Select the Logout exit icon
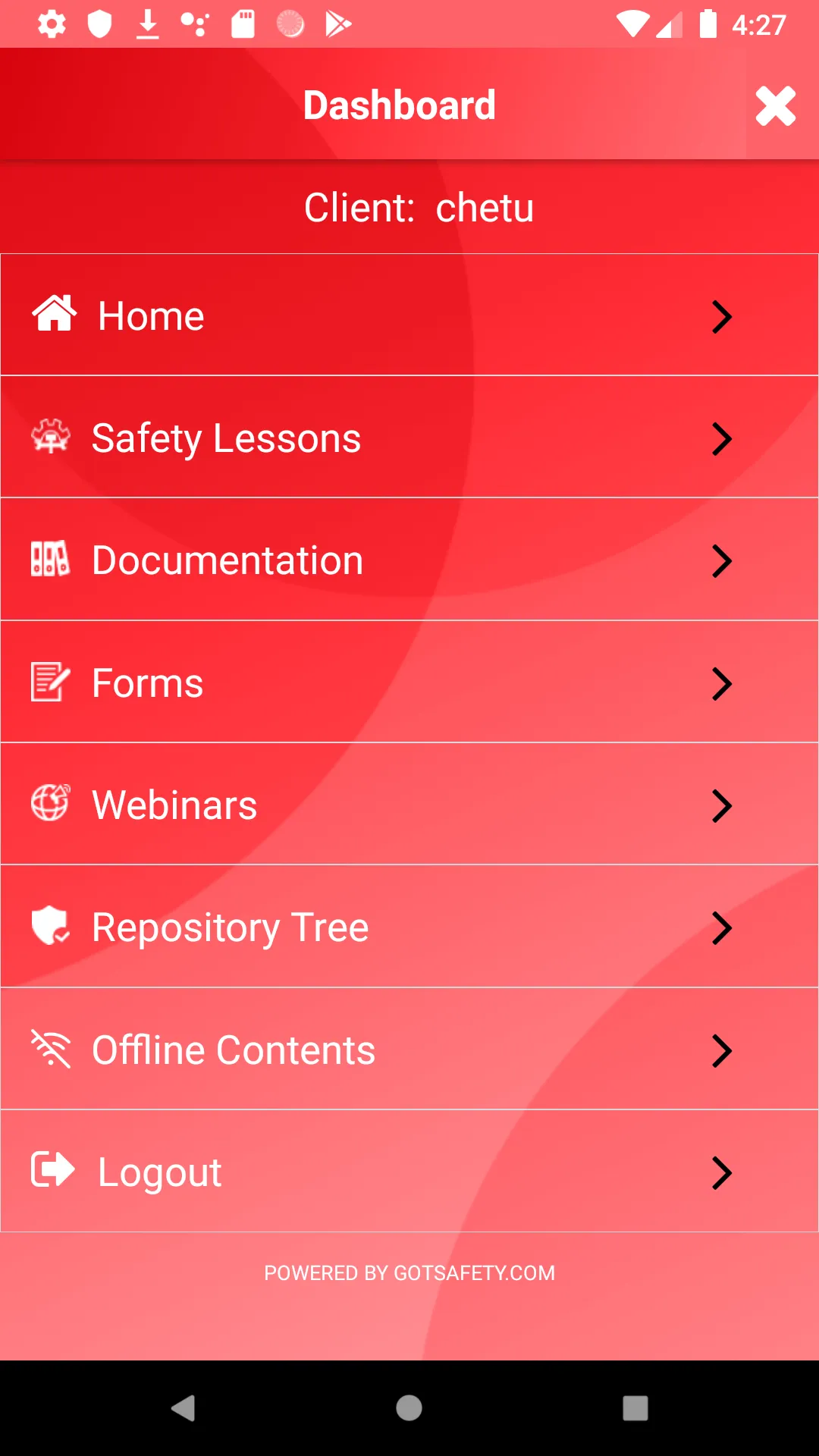Screen dimensions: 819x1456 click(x=52, y=1172)
